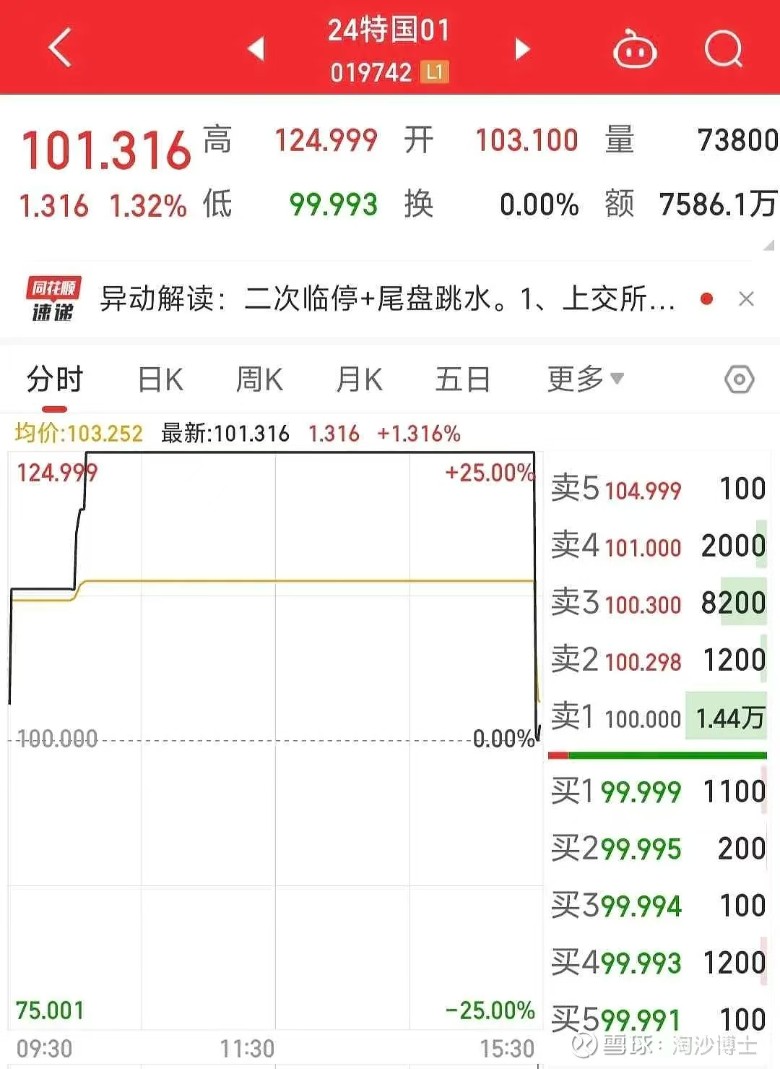Switch to the 五日 tab
Viewport: 780px width, 1069px height.
pyautogui.click(x=463, y=379)
